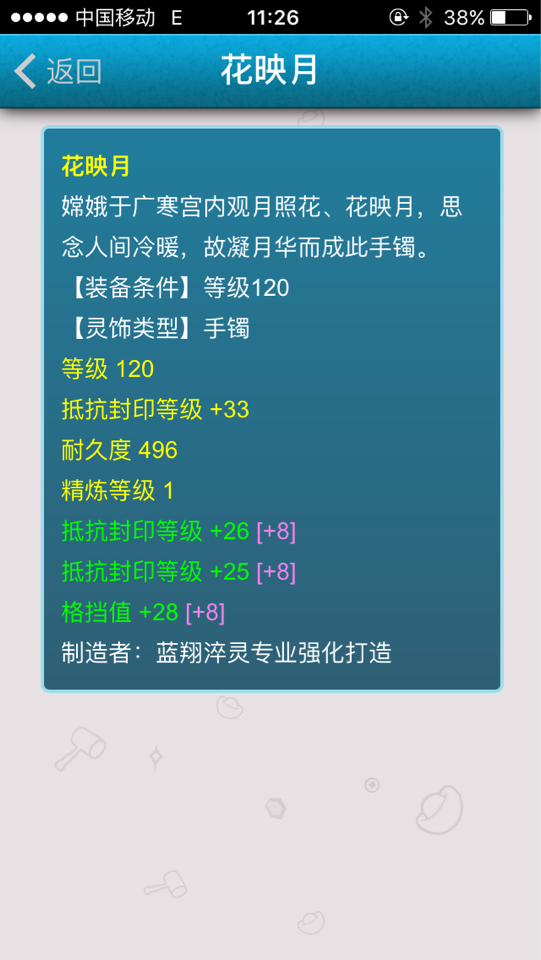Go back using the 返回 button
The image size is (541, 960).
(58, 72)
